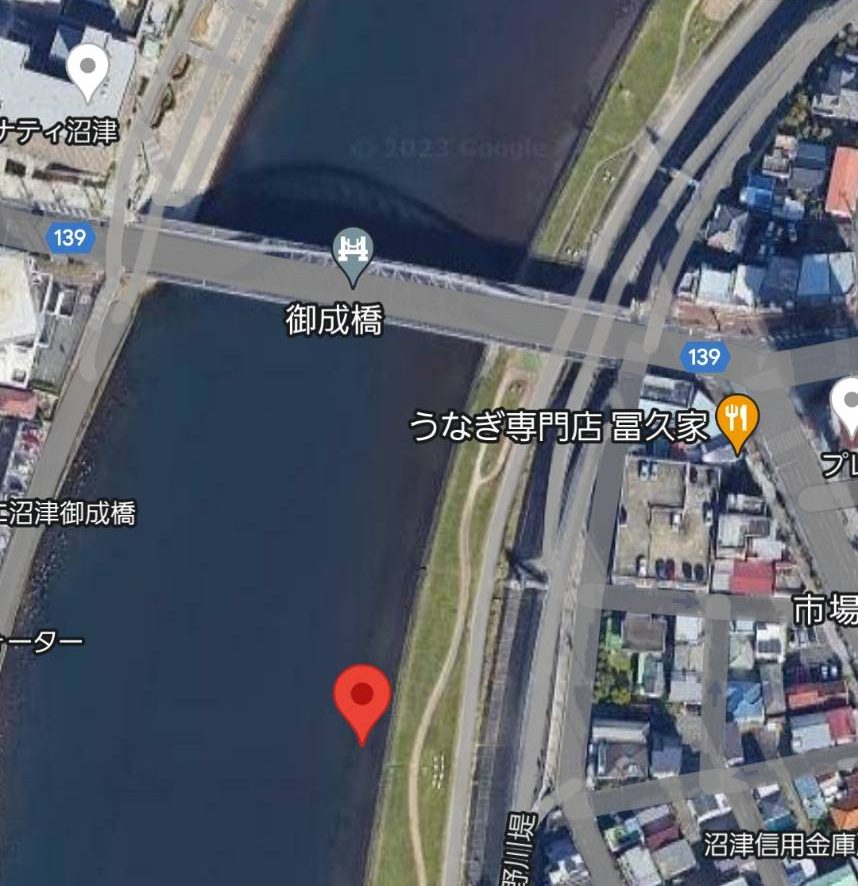Viewport: 858px width, 886px height.
Task: Open the うなぎ専門店 冨久家 restaurant marker
Action: pyautogui.click(x=737, y=420)
